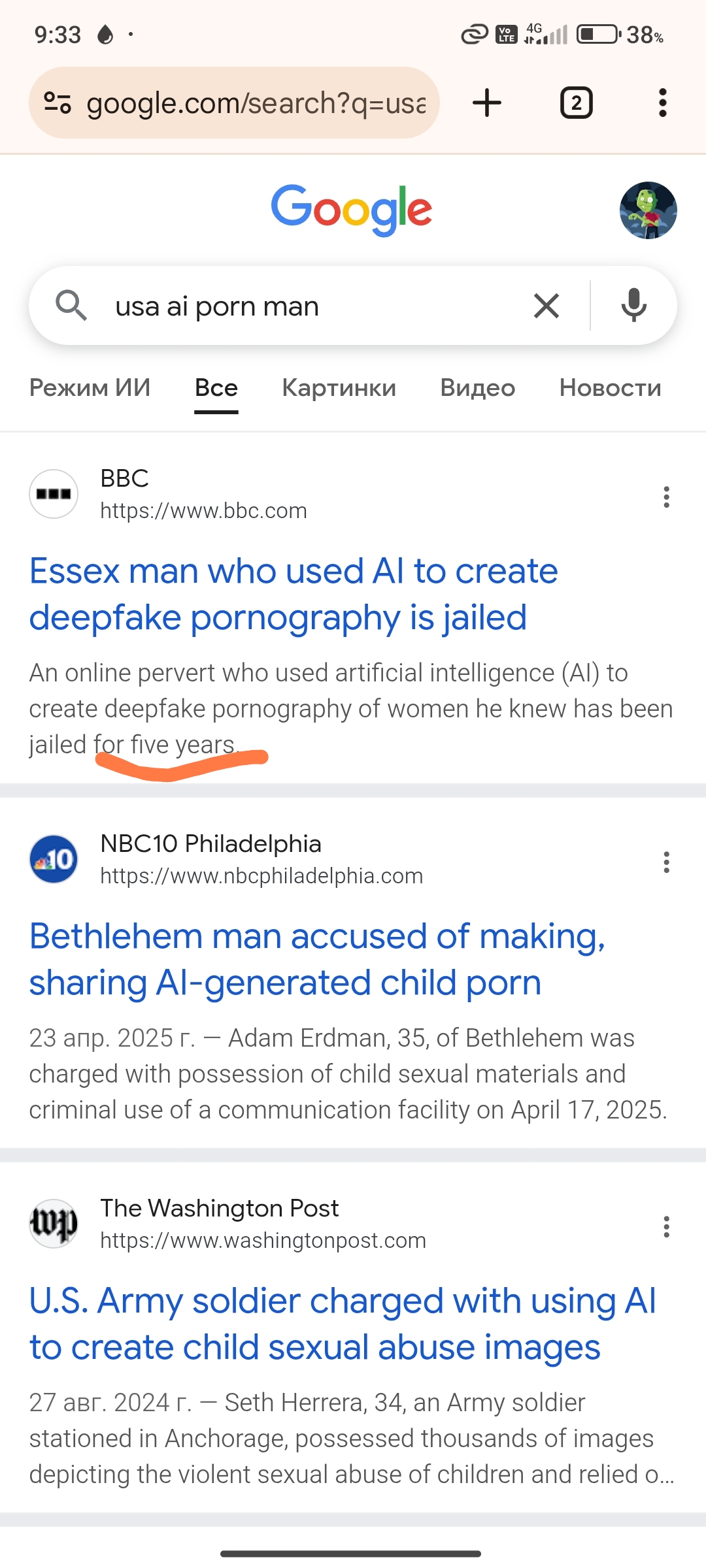
Task: Open a new browser tab
Action: (487, 103)
